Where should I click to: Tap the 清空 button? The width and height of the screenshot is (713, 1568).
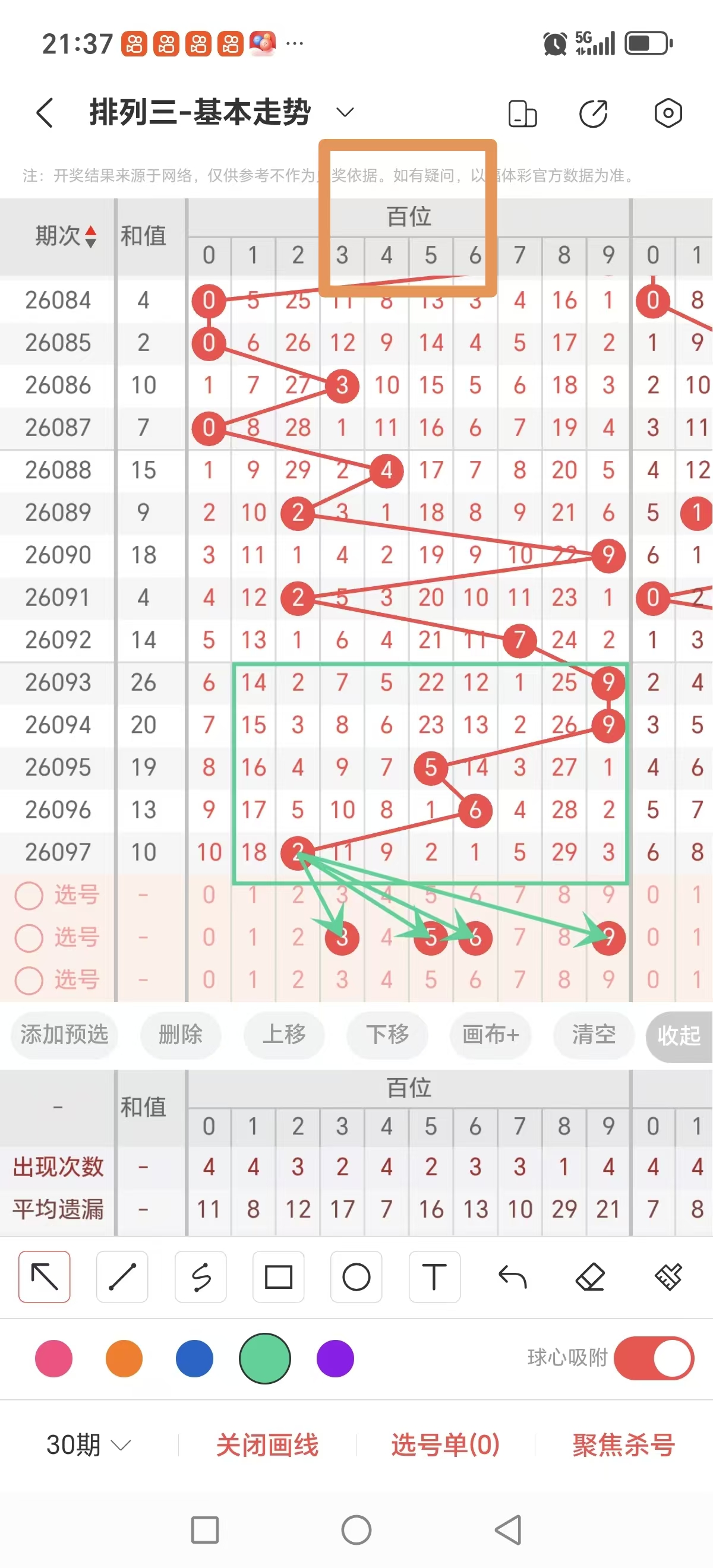(x=593, y=1034)
